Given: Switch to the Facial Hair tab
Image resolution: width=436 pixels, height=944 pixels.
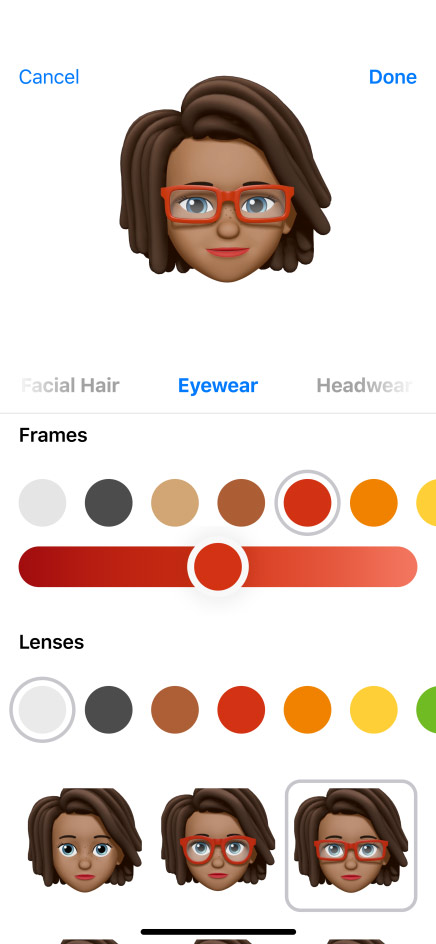Looking at the screenshot, I should tap(70, 385).
